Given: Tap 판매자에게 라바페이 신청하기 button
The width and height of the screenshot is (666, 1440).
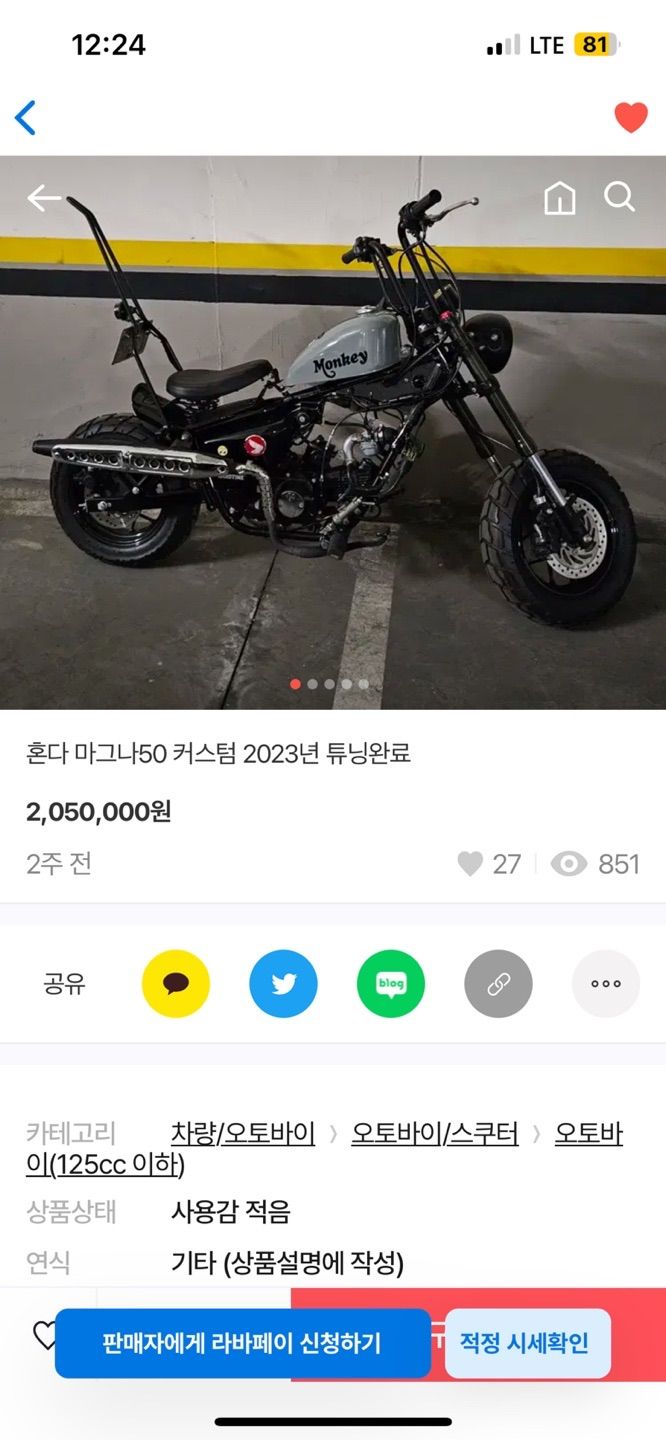Looking at the screenshot, I should (x=242, y=1343).
